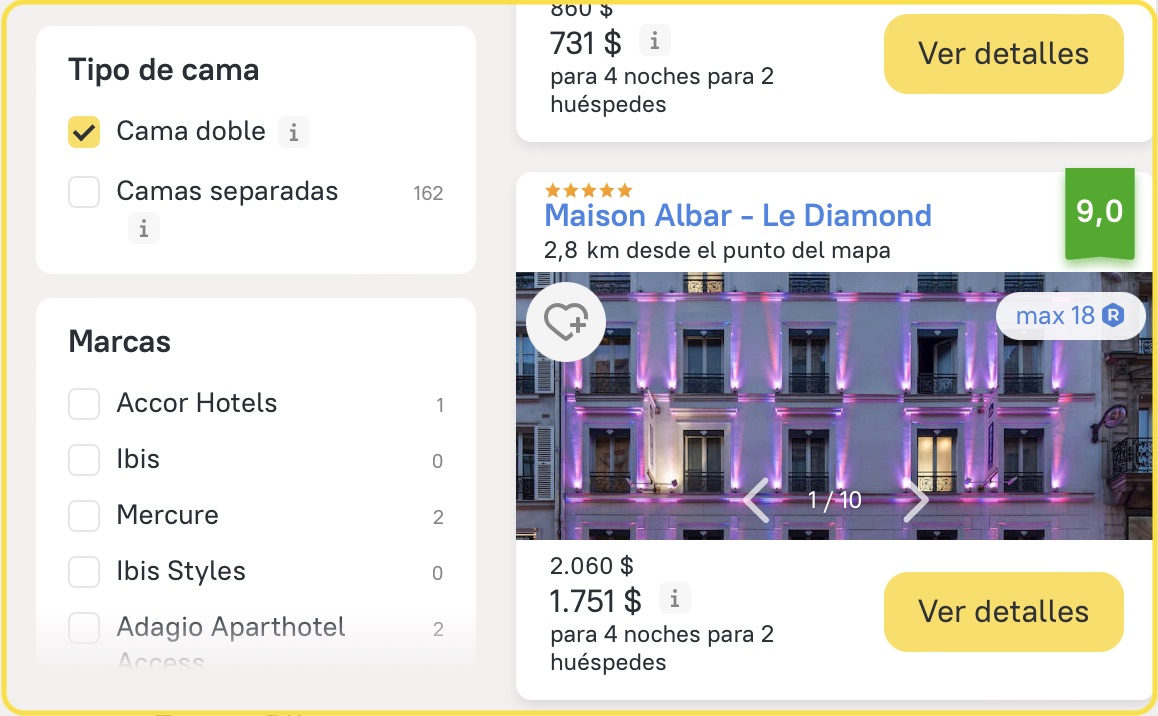Show previous photo of Maison Albar
Screen dimensions: 1158x716
tap(757, 500)
